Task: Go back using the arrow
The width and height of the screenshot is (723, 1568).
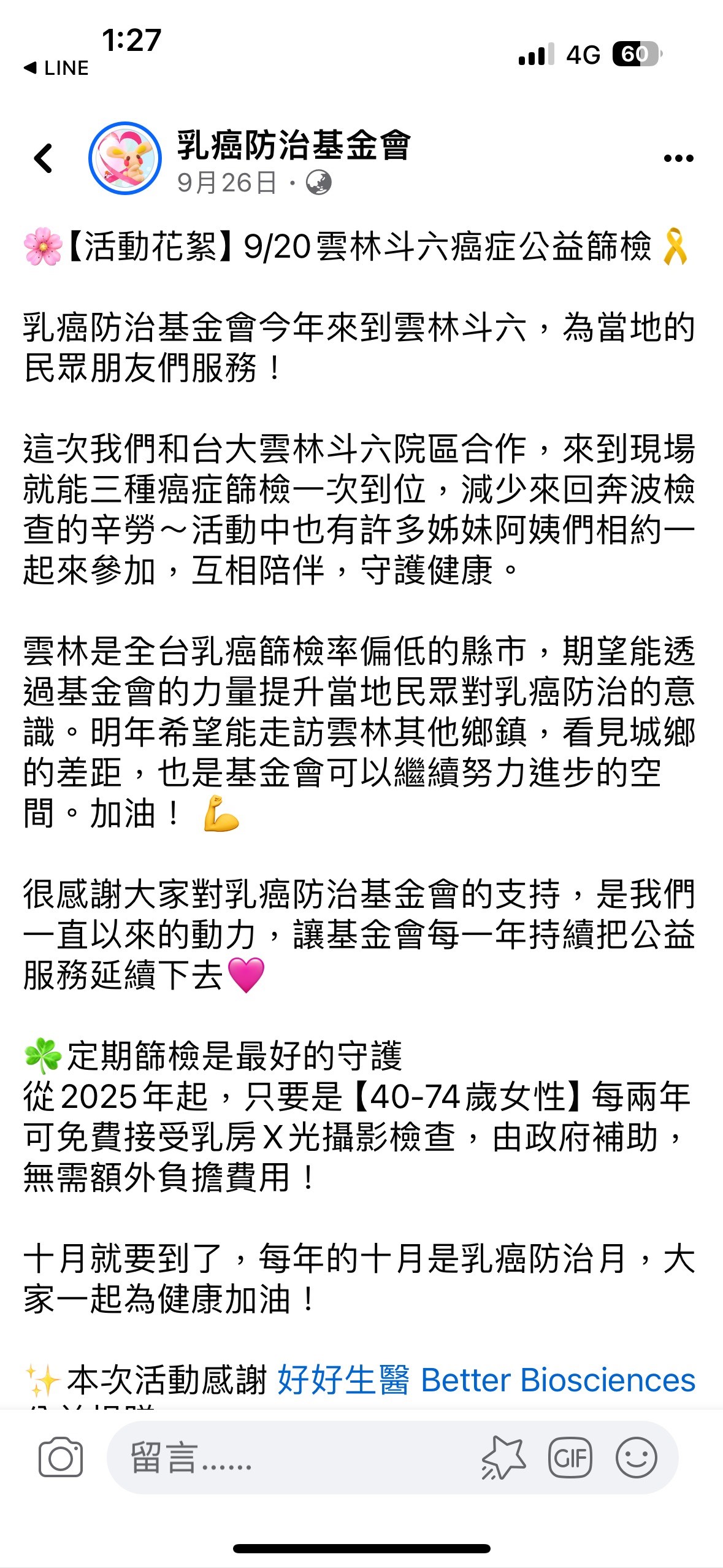Action: click(43, 158)
